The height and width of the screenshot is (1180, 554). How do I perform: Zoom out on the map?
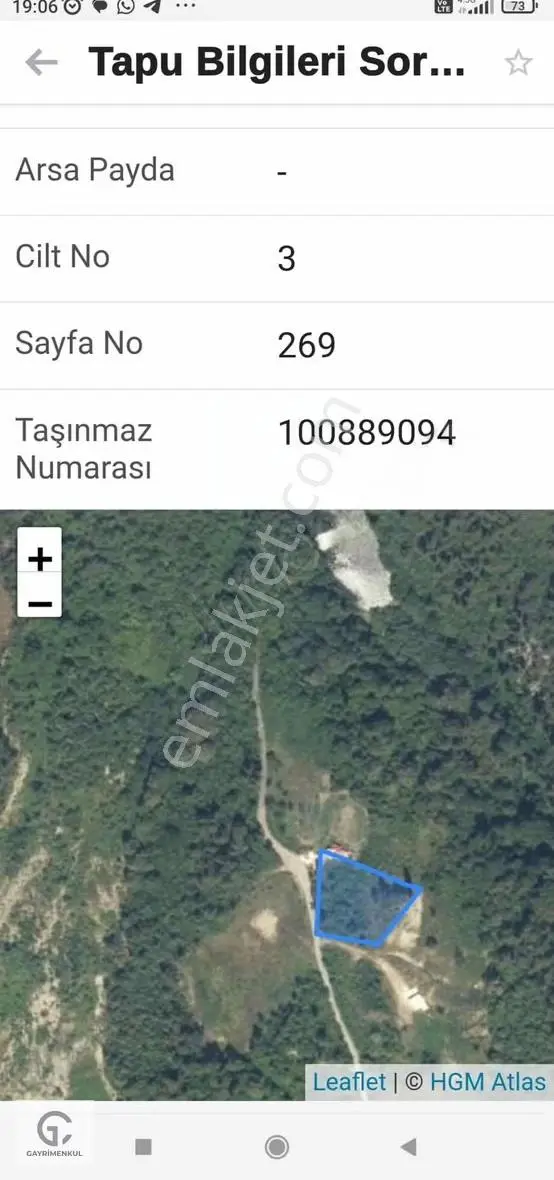click(x=40, y=603)
